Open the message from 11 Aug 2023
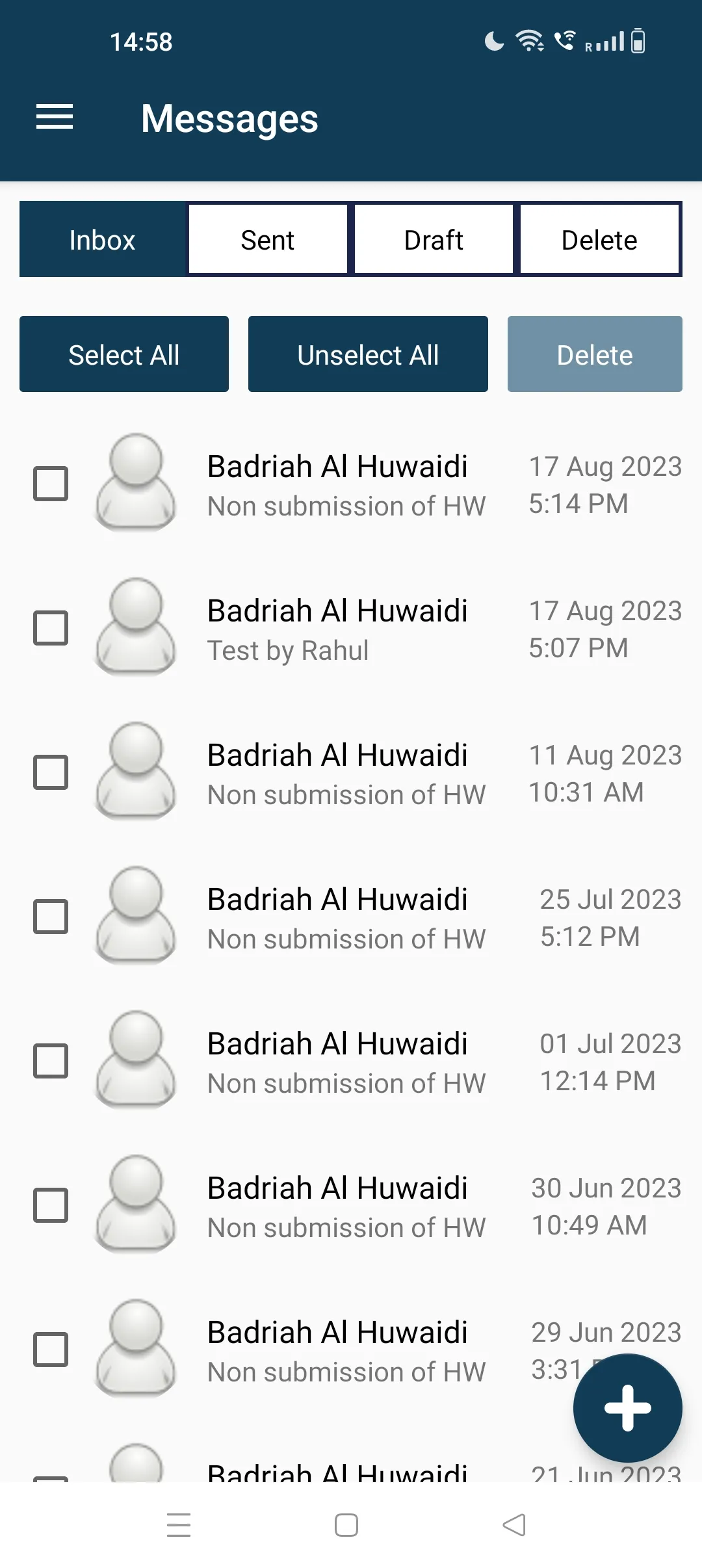 pos(338,774)
